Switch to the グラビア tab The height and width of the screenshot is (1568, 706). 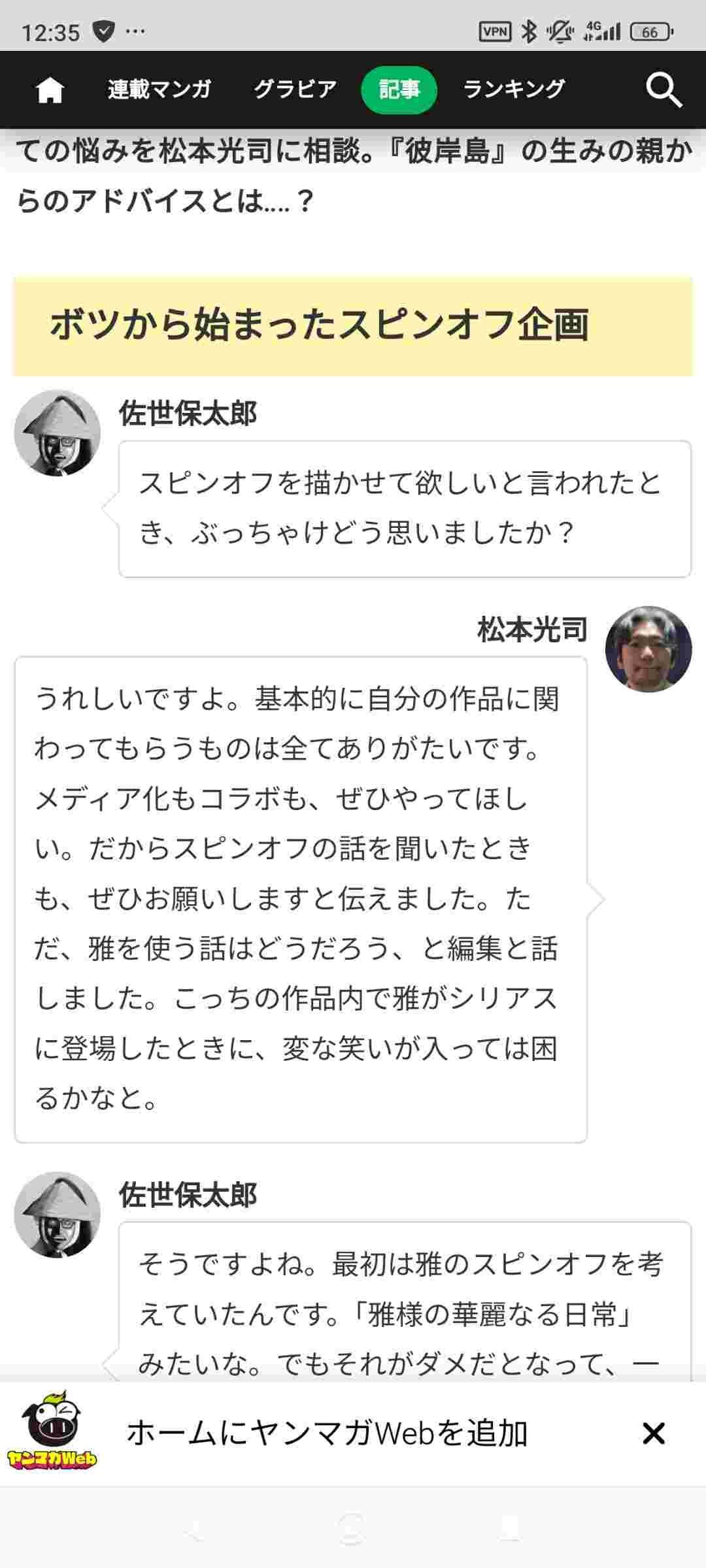point(295,89)
